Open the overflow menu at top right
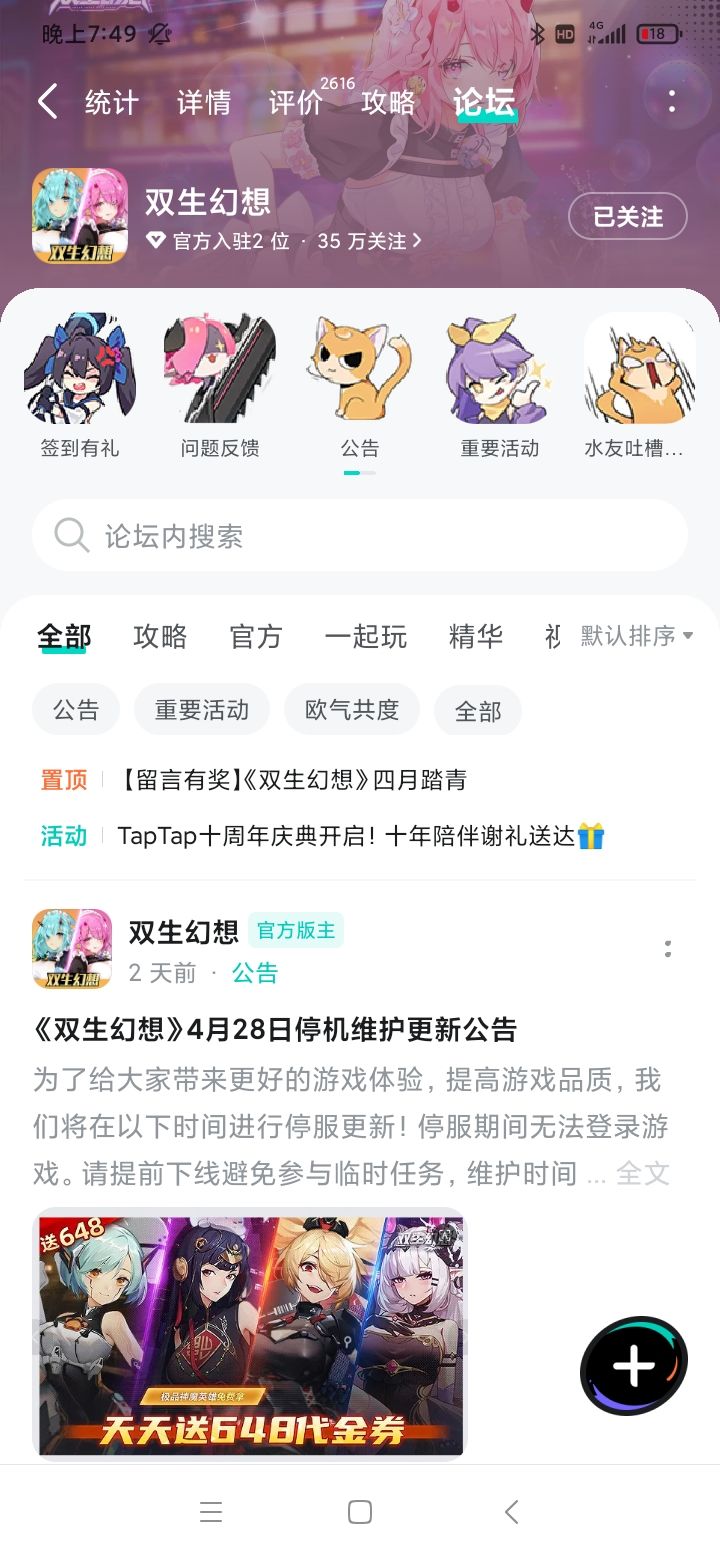The image size is (720, 1560). coord(672,103)
